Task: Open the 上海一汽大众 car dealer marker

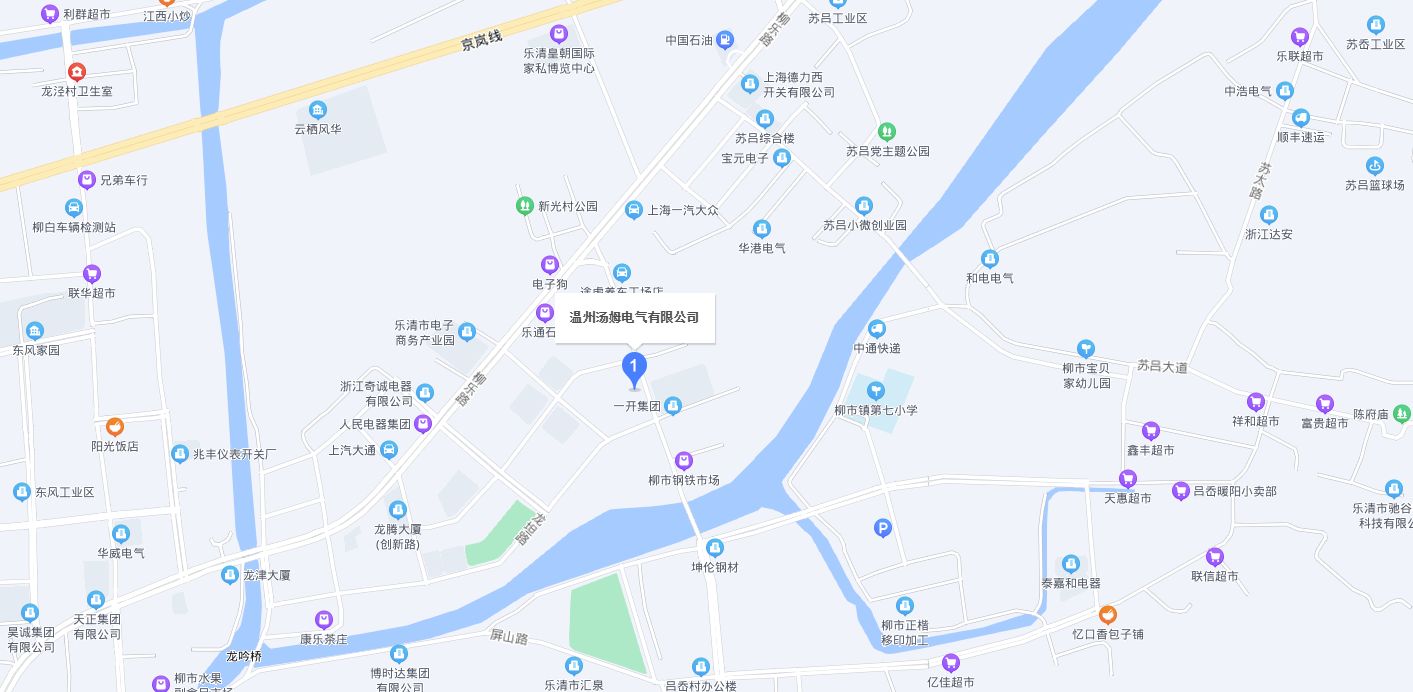Action: 633,210
